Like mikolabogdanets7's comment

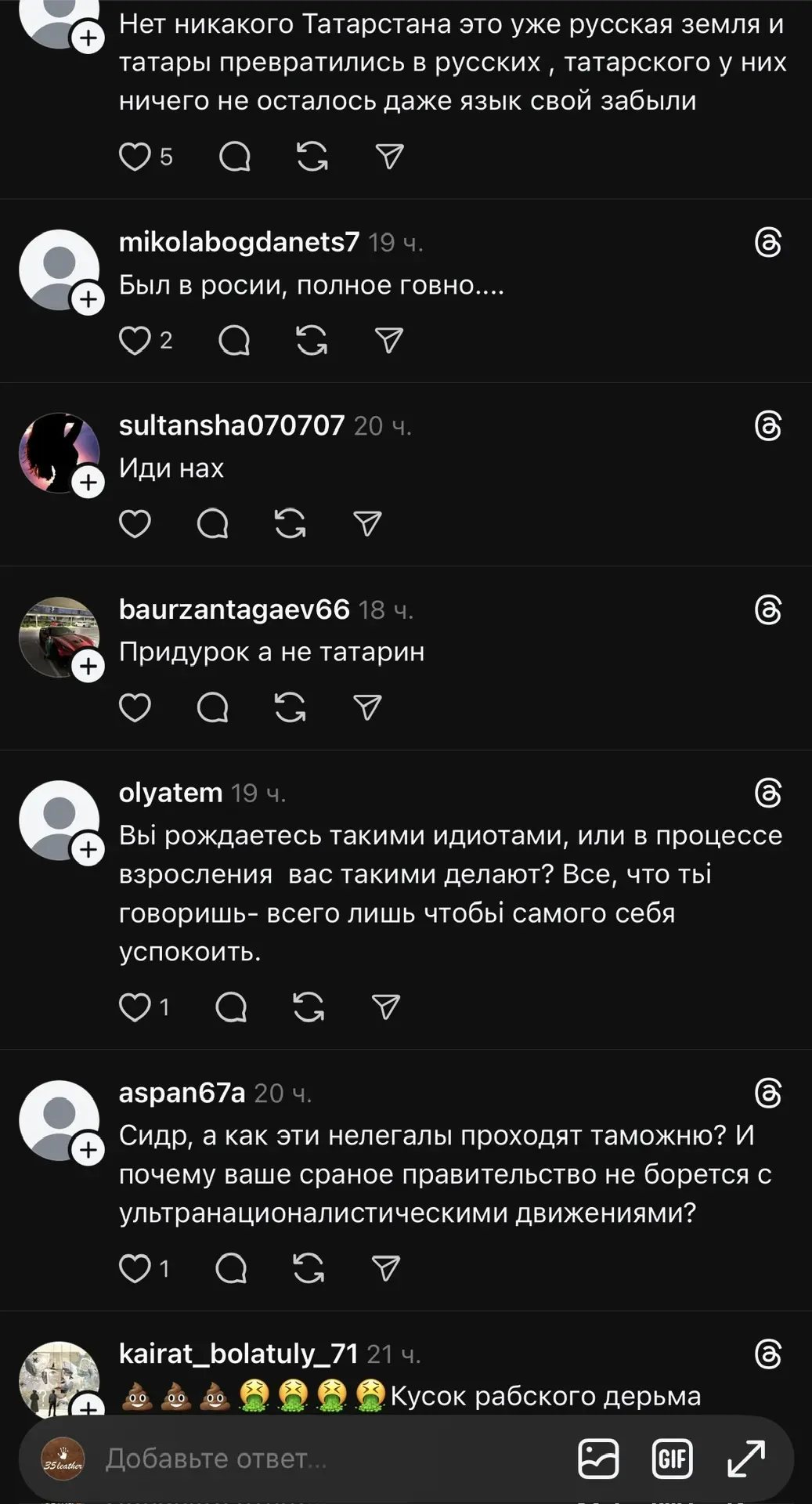(135, 341)
